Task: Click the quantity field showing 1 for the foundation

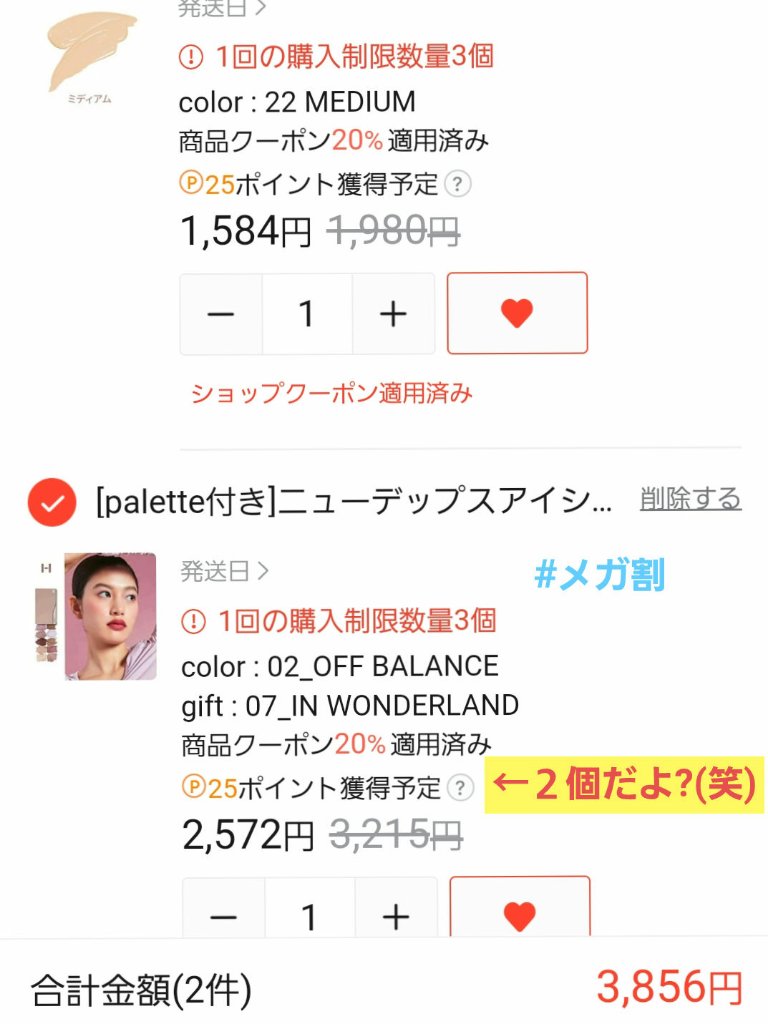Action: click(306, 313)
